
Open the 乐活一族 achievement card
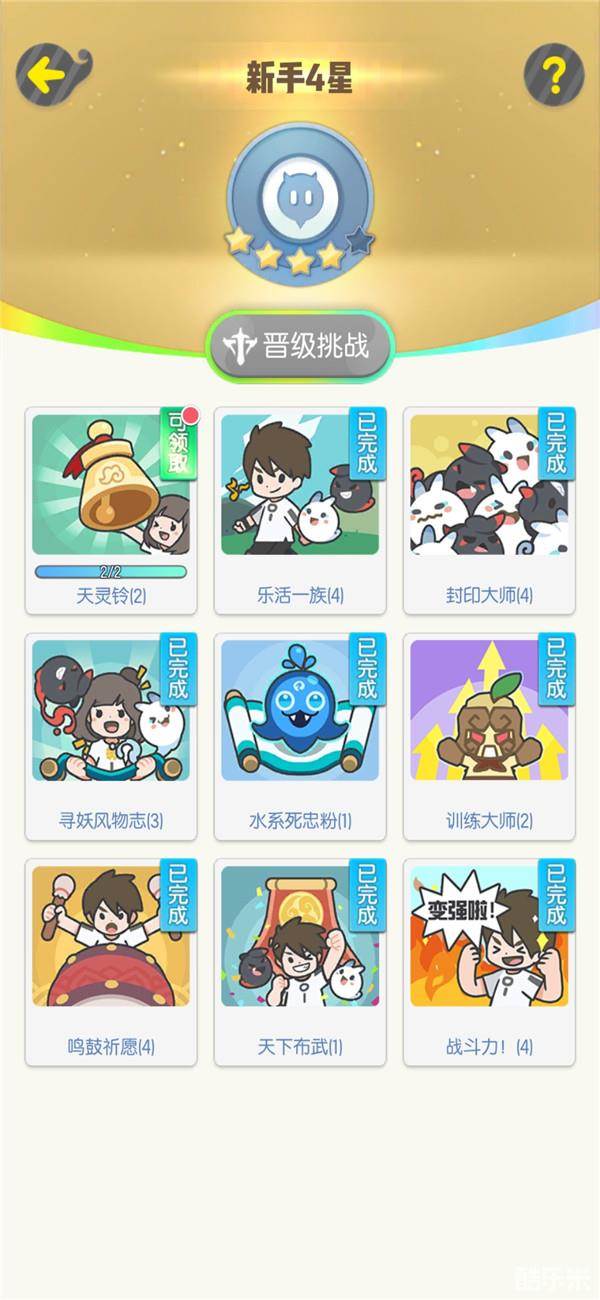[x=300, y=510]
